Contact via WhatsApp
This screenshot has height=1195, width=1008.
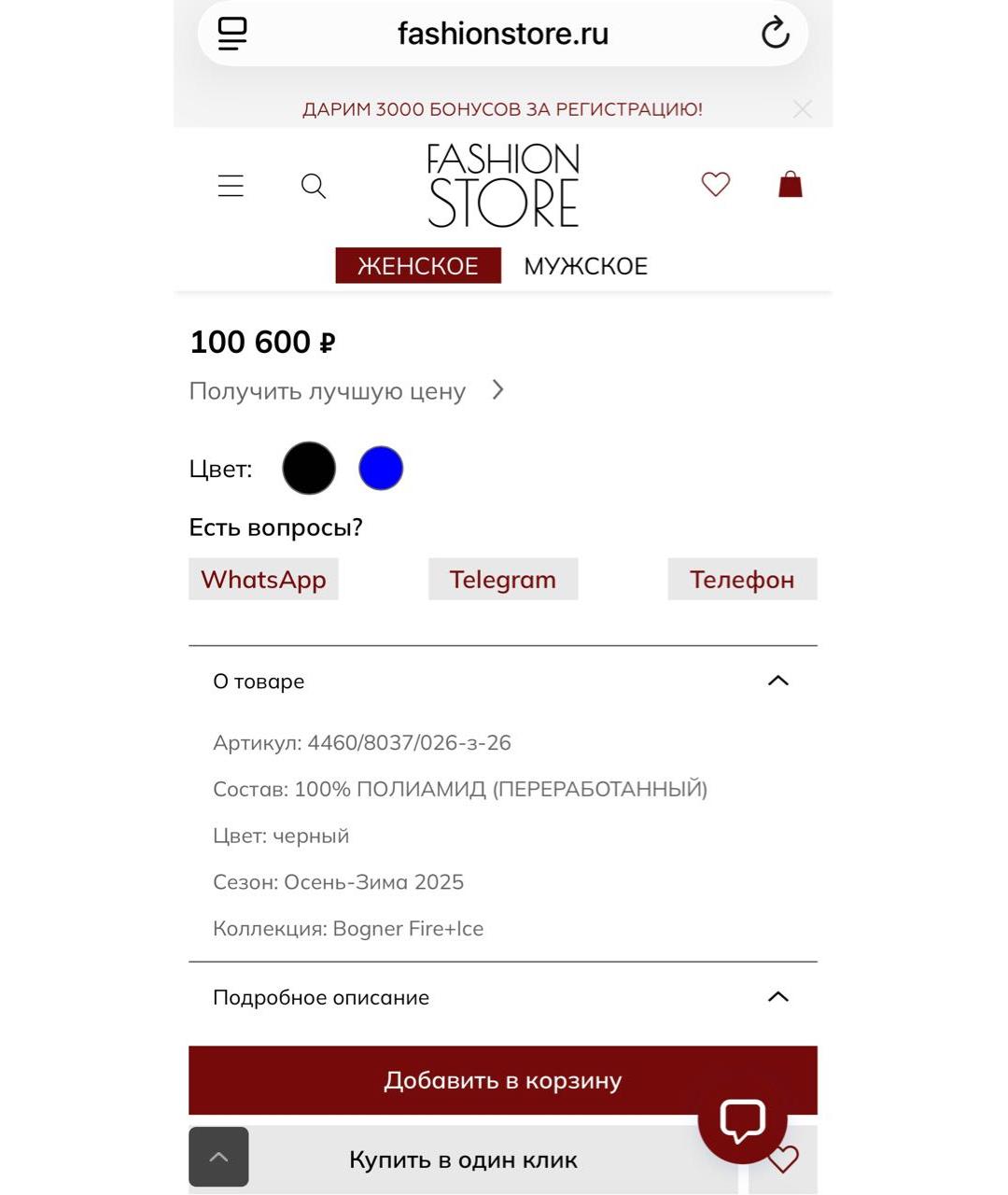click(x=263, y=580)
